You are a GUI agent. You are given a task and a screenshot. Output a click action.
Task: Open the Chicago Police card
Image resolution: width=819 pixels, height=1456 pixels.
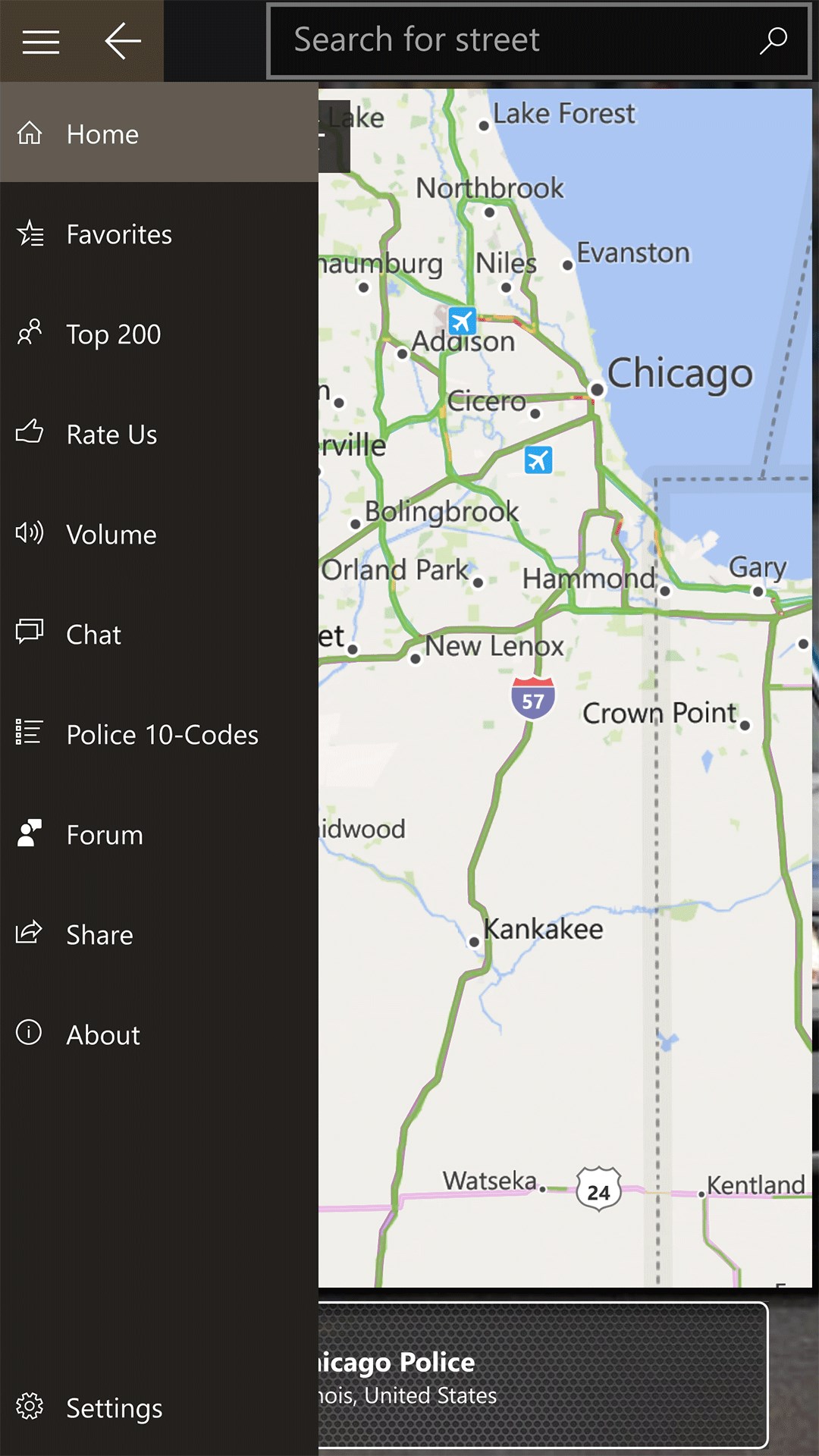coord(541,1376)
